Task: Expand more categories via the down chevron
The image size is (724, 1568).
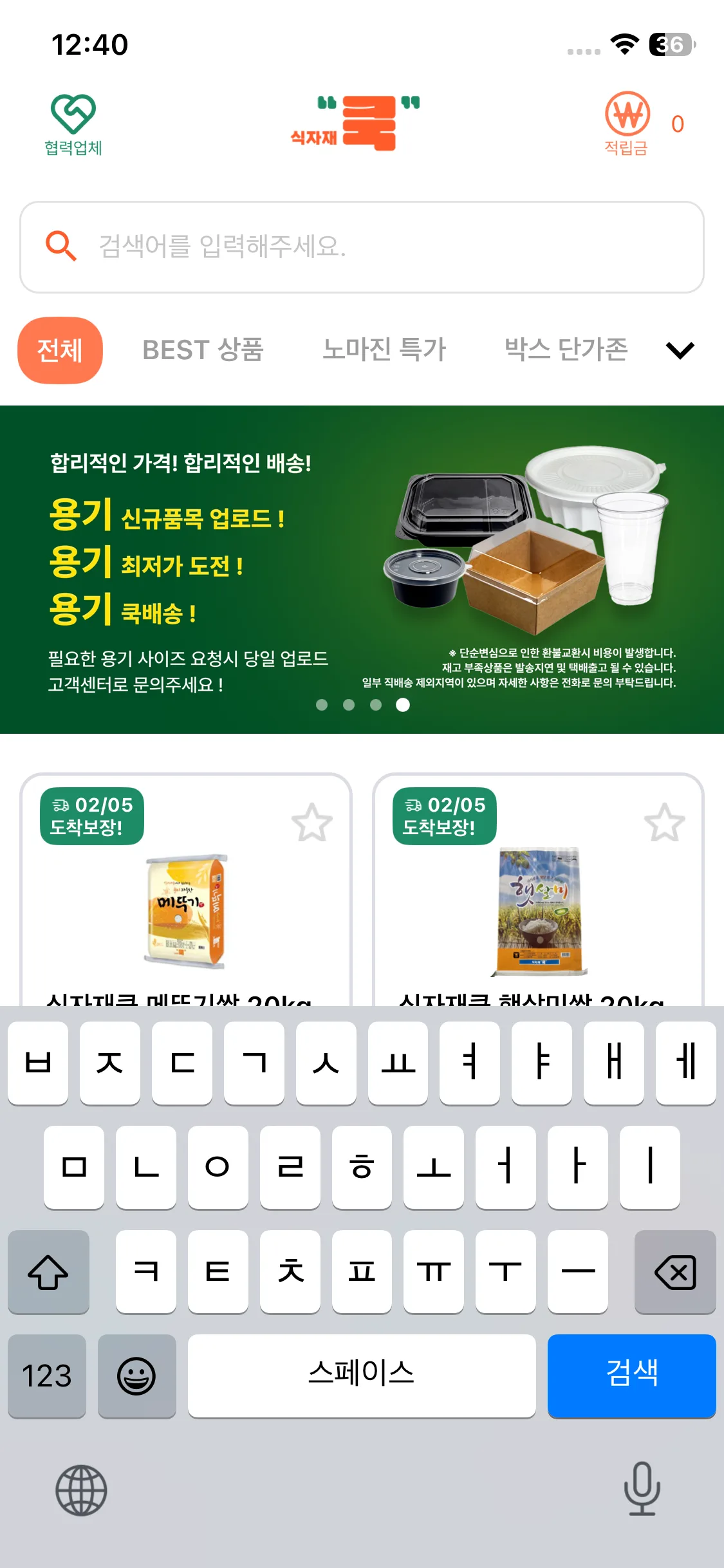Action: point(680,350)
